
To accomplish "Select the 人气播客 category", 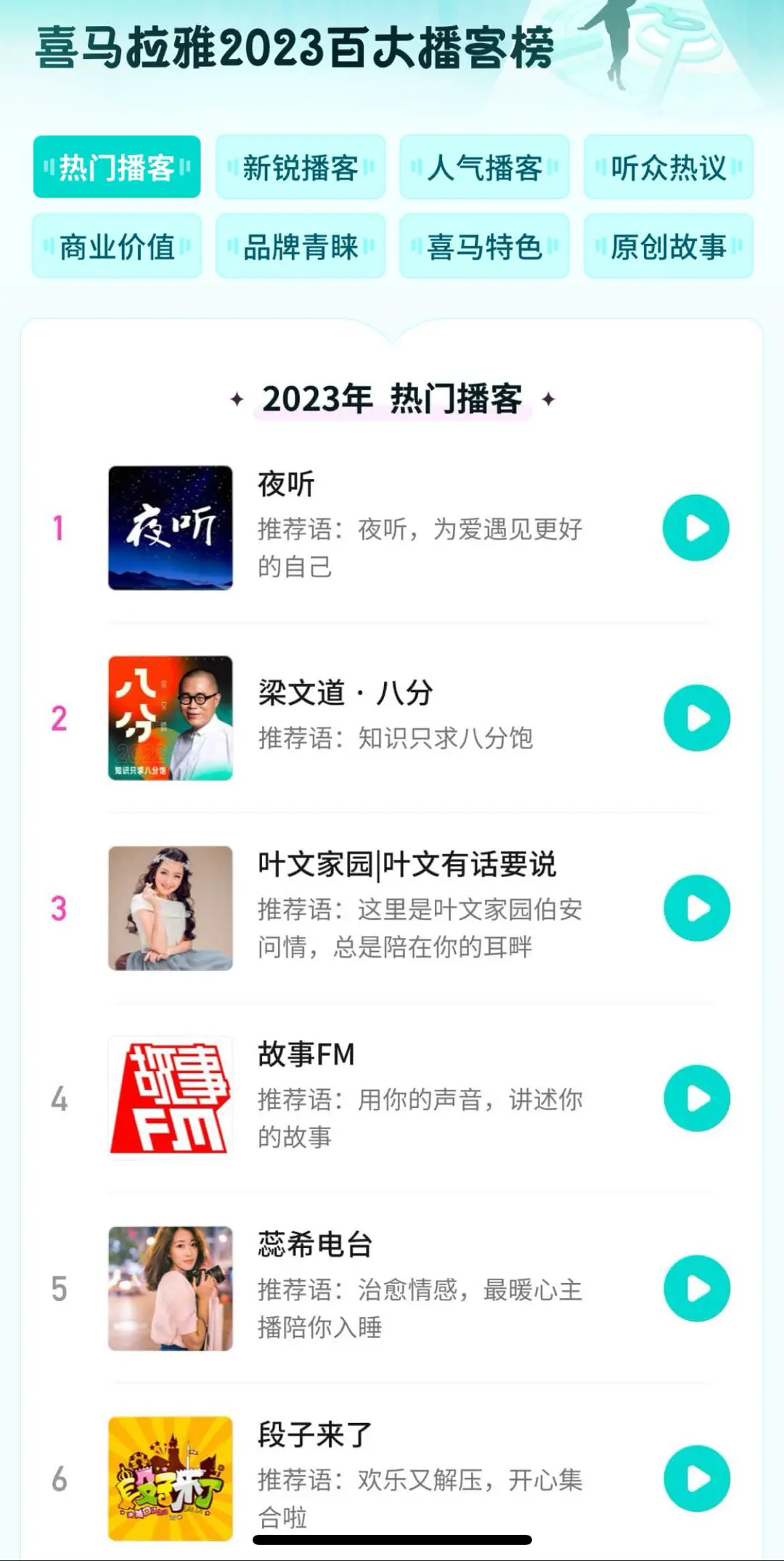I will coord(484,167).
